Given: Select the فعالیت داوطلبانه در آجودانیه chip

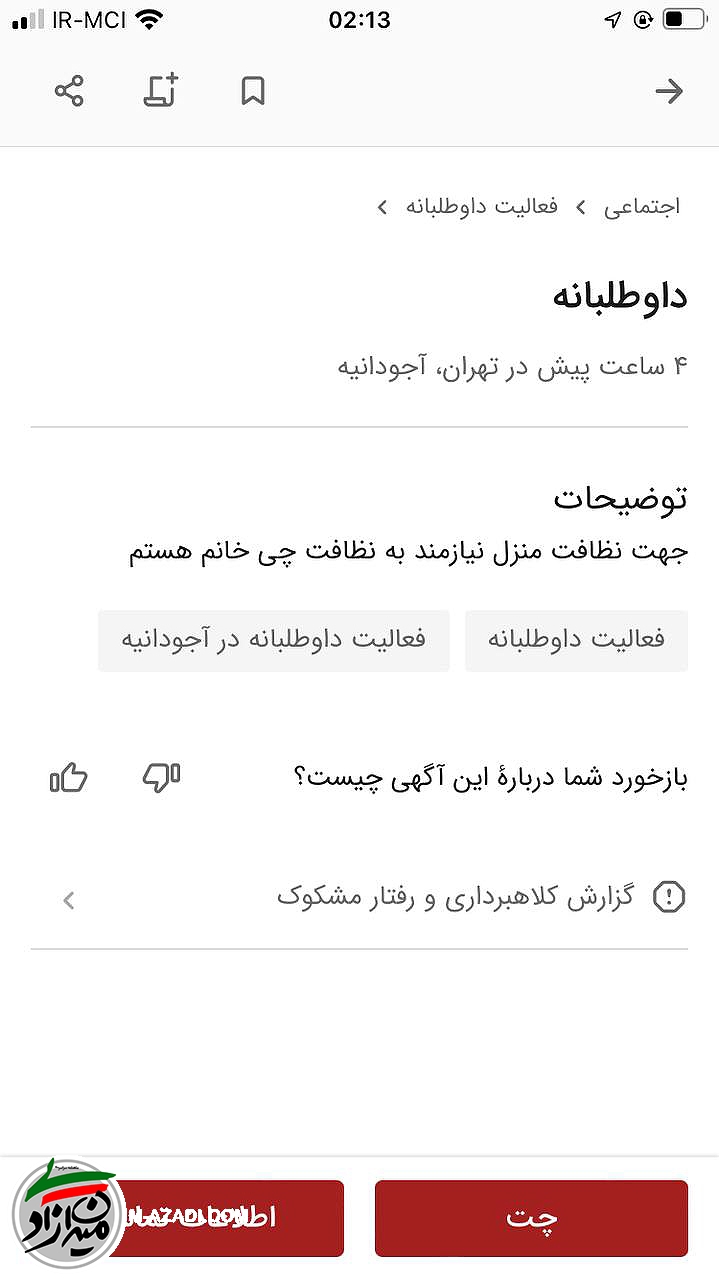Looking at the screenshot, I should pos(274,640).
